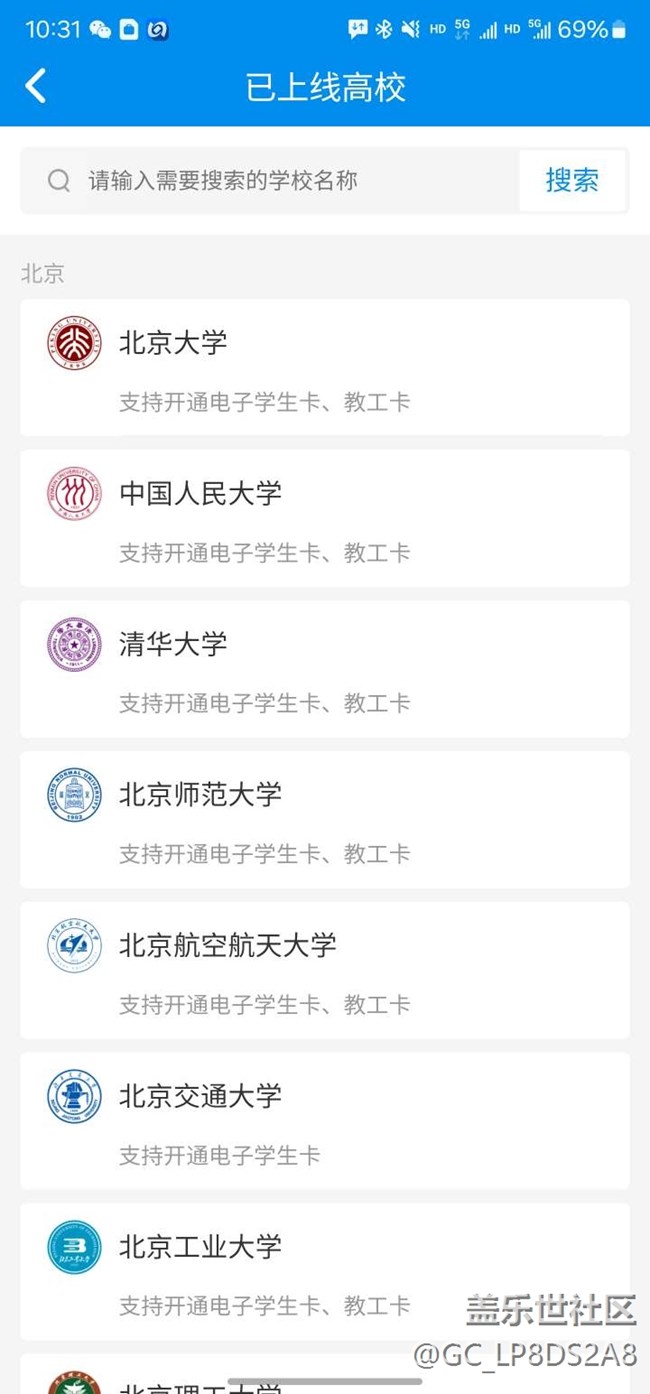Tap the school name search field
Screen dimensions: 650x1394
290,181
